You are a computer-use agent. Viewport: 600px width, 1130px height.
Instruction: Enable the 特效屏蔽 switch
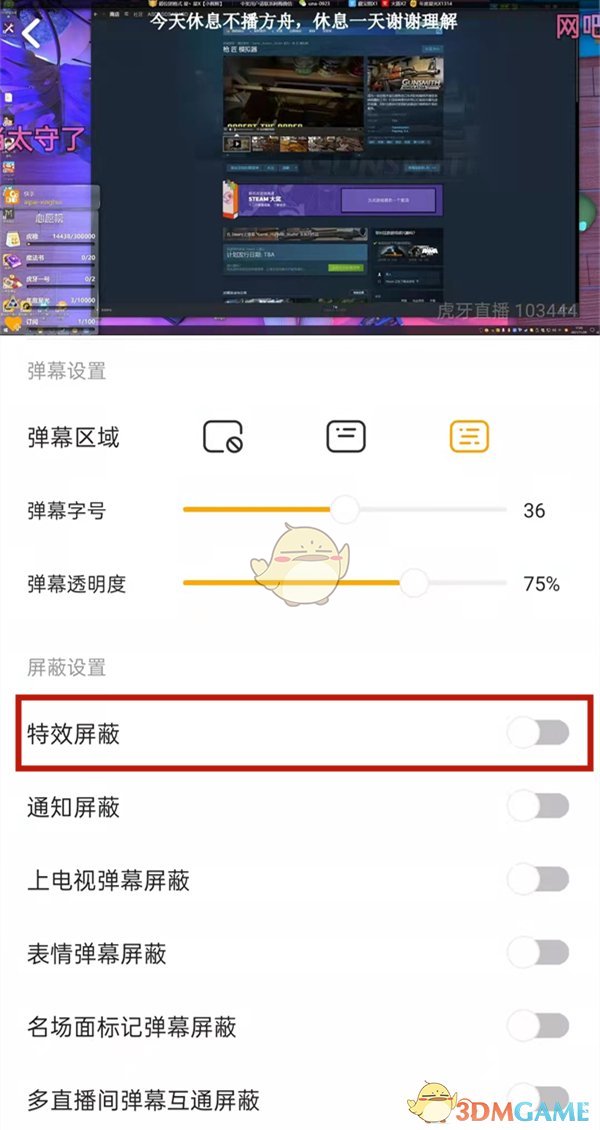click(x=538, y=733)
